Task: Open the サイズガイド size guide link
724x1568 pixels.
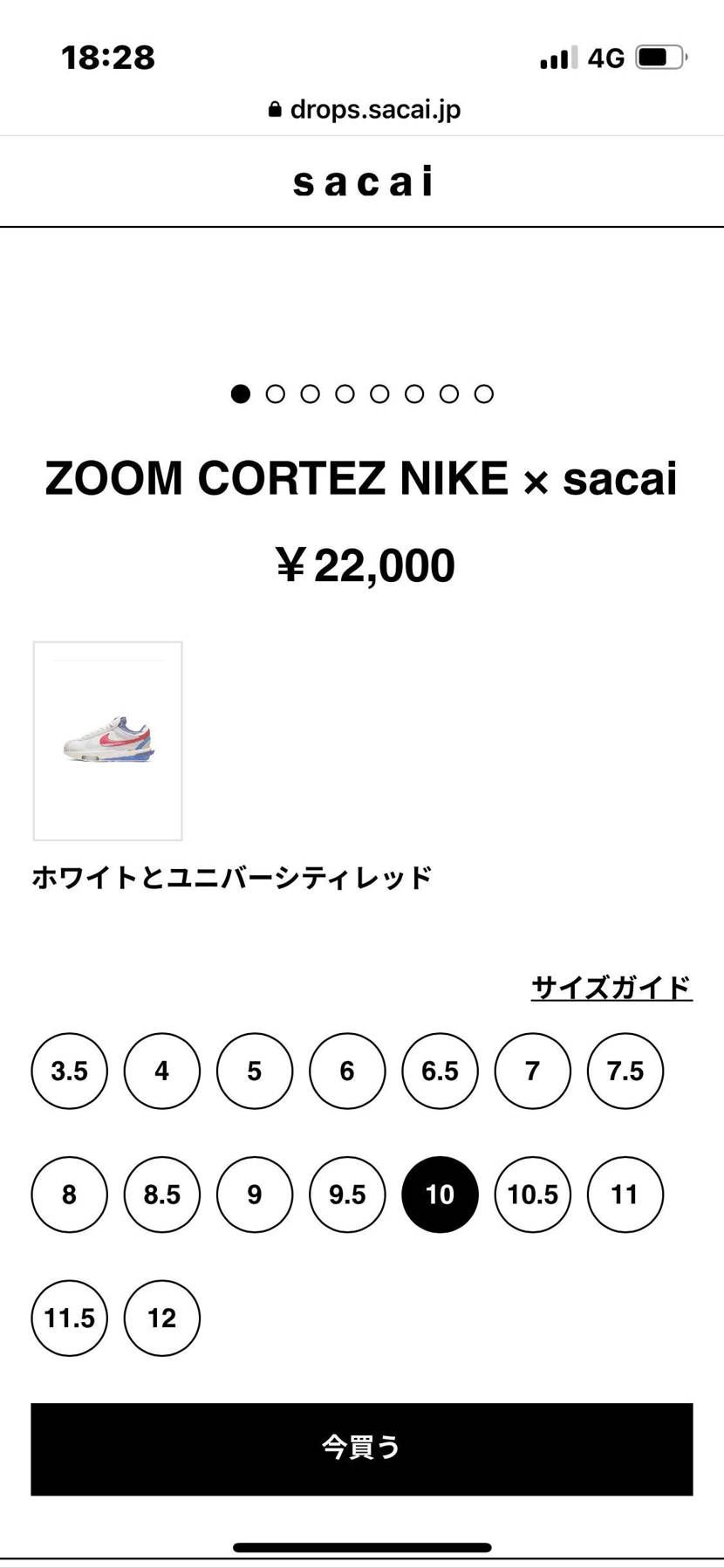Action: pos(611,988)
